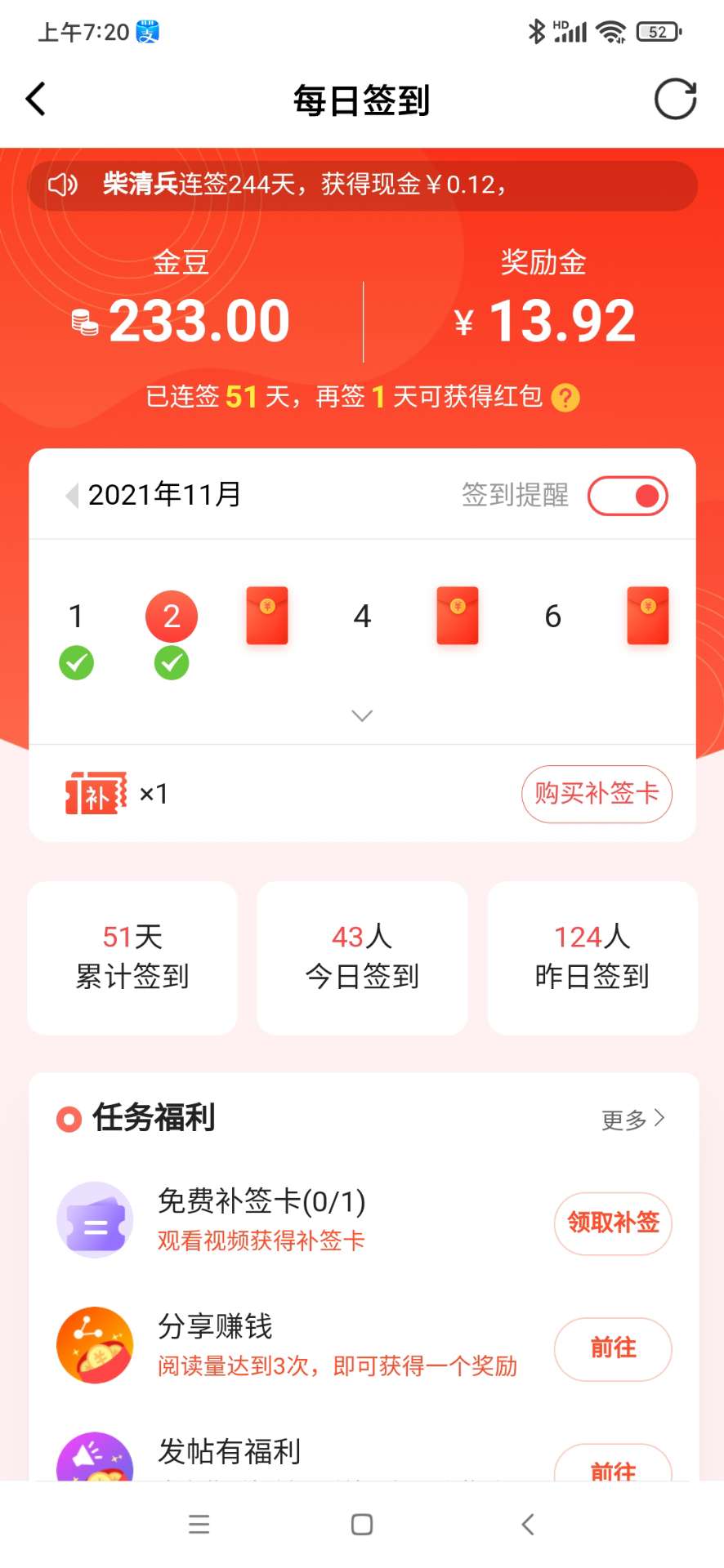Tap 购买补签卡 button

(x=597, y=793)
